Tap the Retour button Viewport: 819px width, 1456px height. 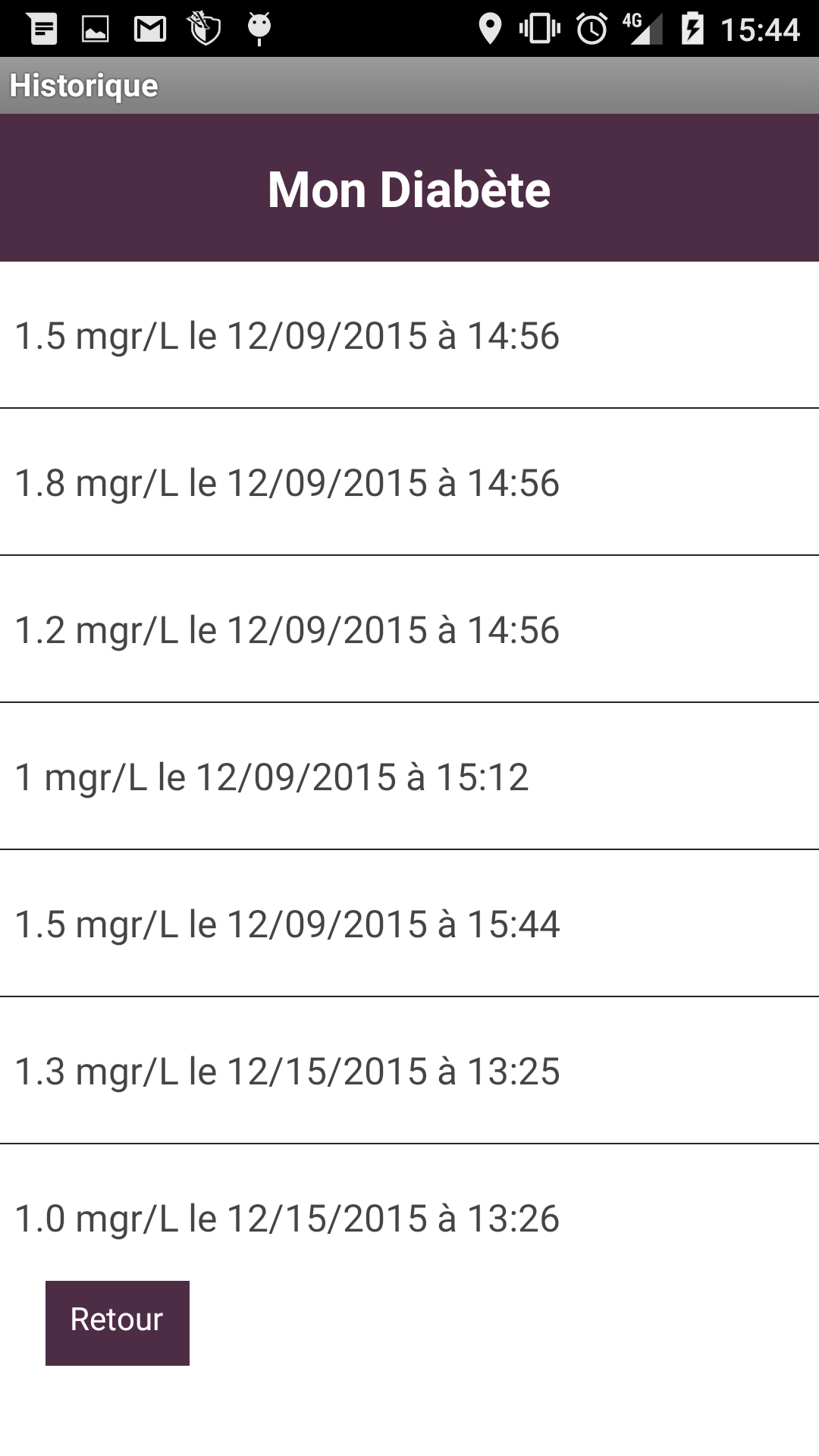coord(118,1323)
